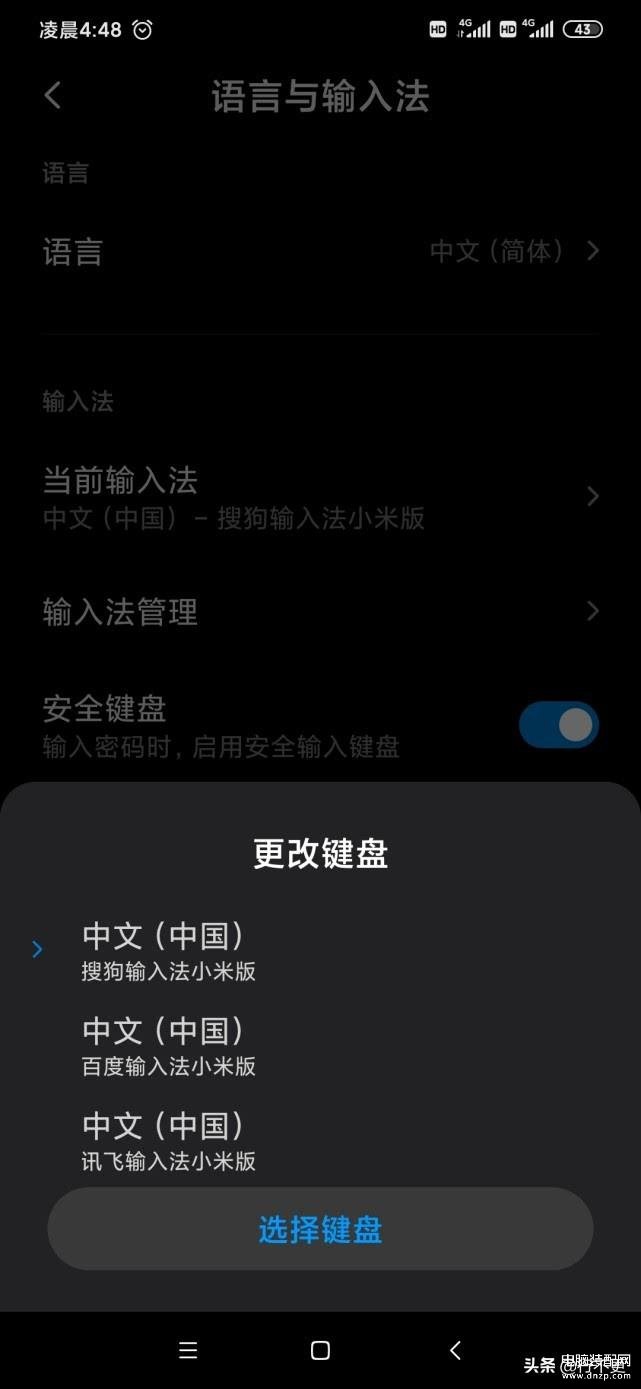The width and height of the screenshot is (641, 1389).
Task: Toggle the 安全键盘 switch
Action: click(x=559, y=725)
